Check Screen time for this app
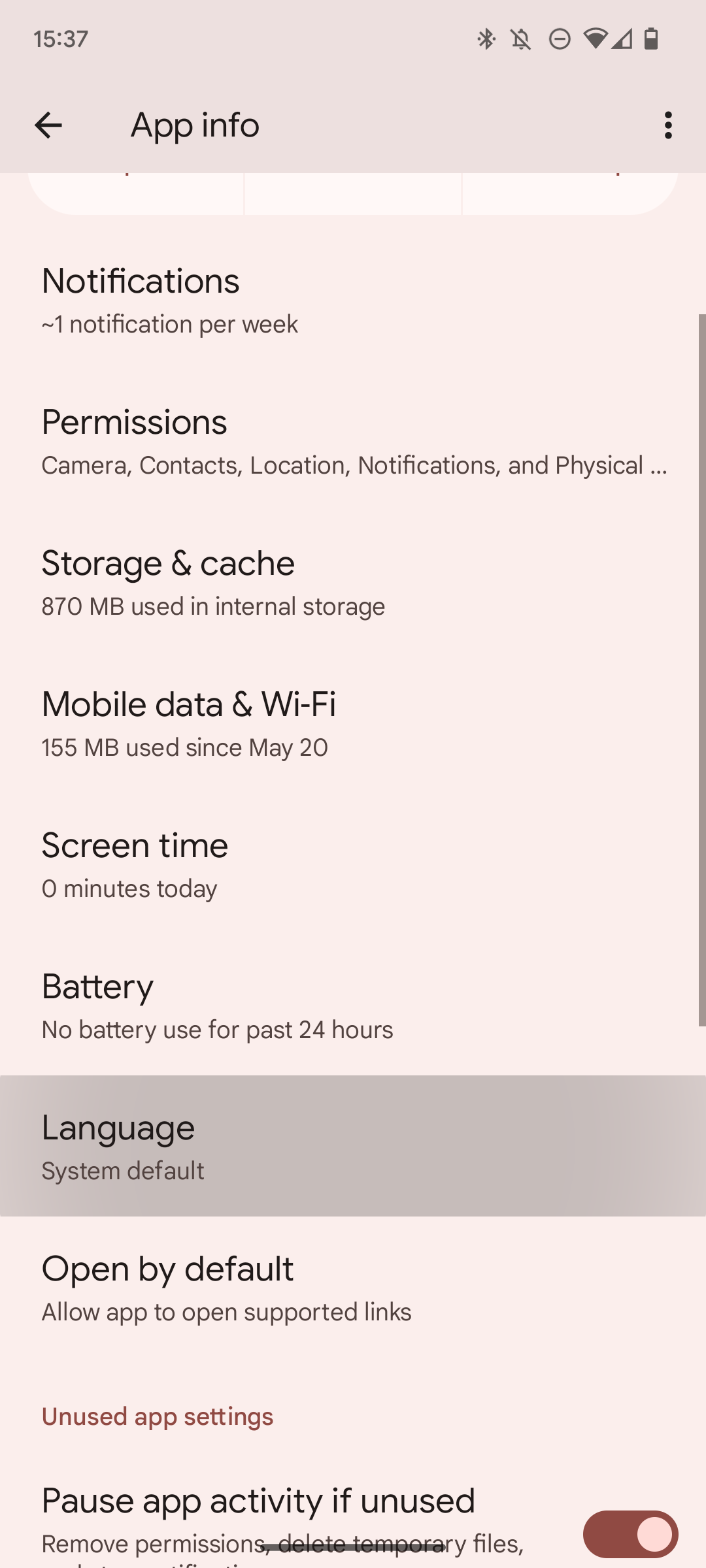706x1568 pixels. pyautogui.click(x=353, y=865)
